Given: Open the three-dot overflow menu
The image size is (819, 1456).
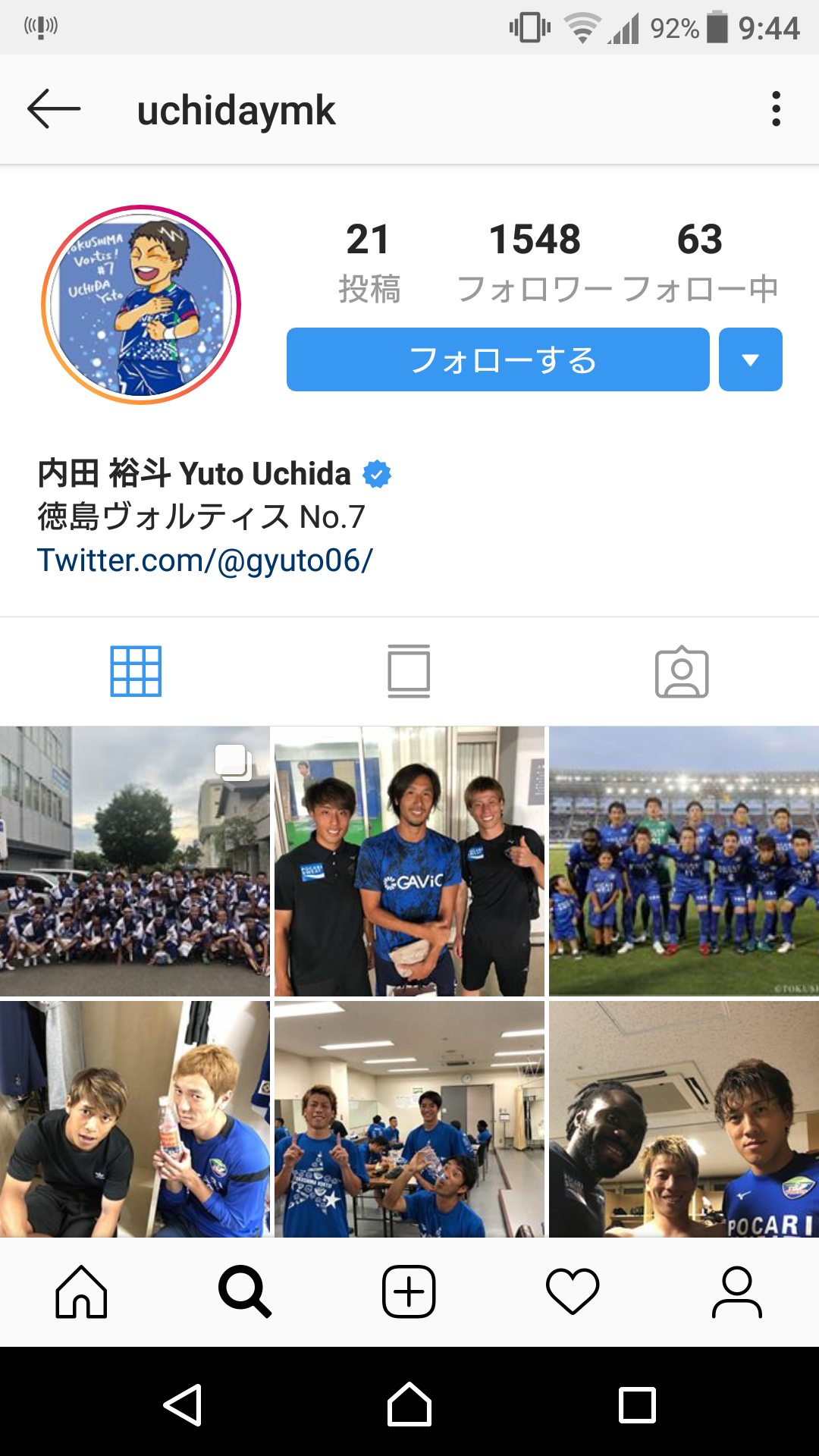Looking at the screenshot, I should tap(776, 109).
